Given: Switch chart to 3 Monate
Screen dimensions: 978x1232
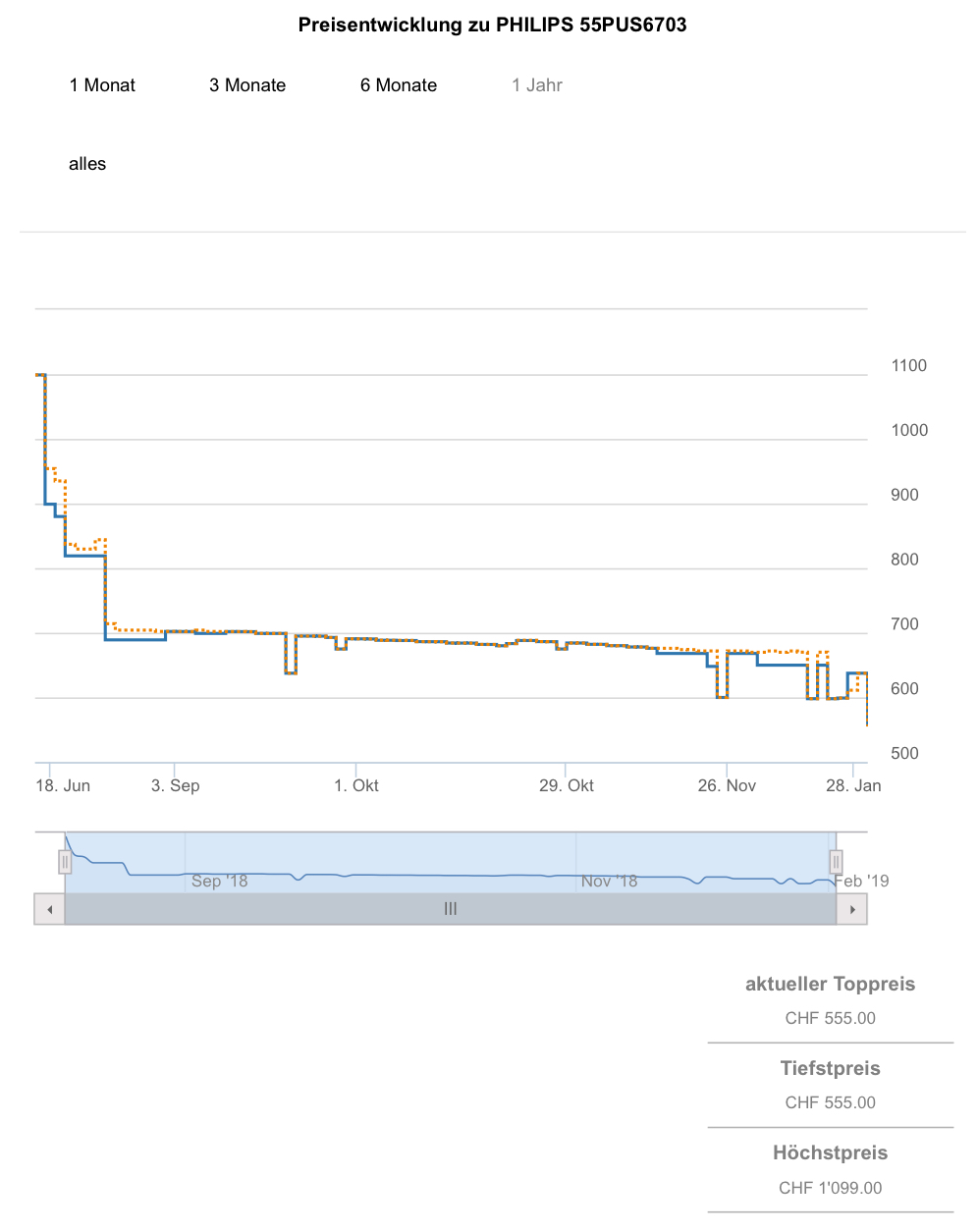Looking at the screenshot, I should 247,85.
